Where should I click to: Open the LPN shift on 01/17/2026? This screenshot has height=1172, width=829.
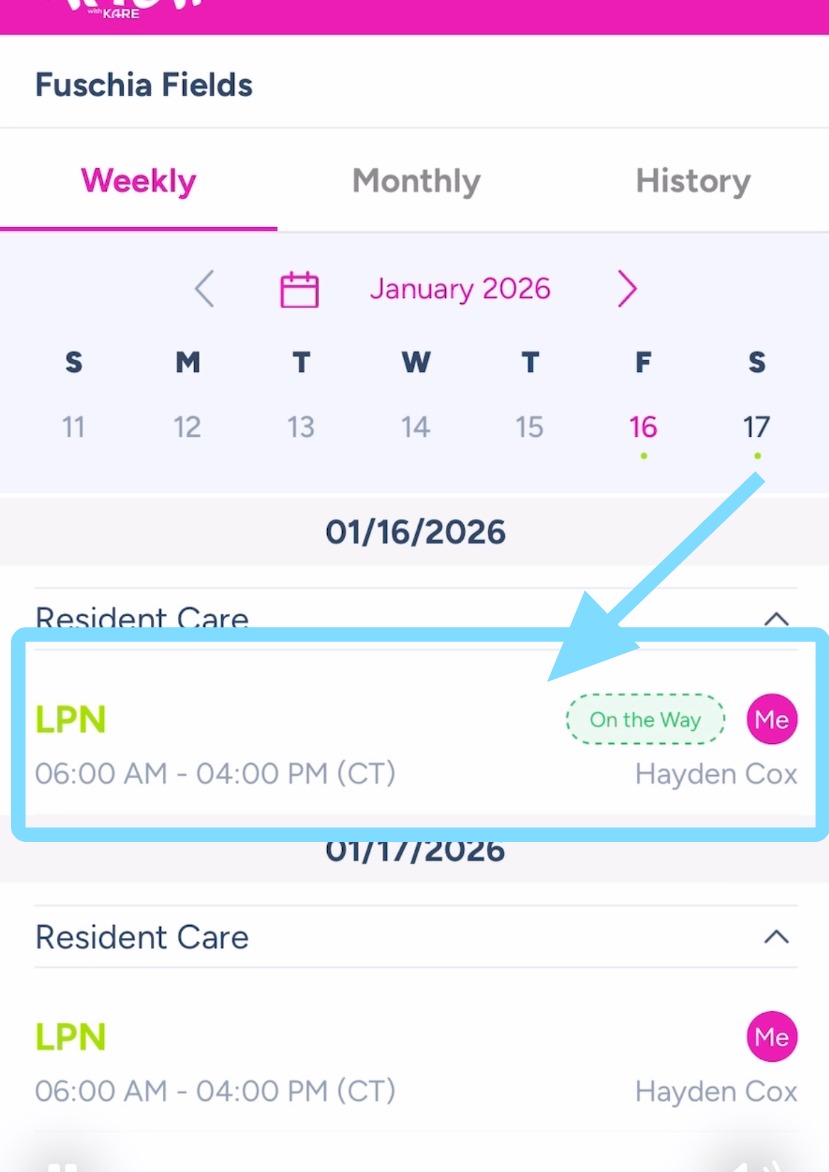pyautogui.click(x=300, y=1063)
